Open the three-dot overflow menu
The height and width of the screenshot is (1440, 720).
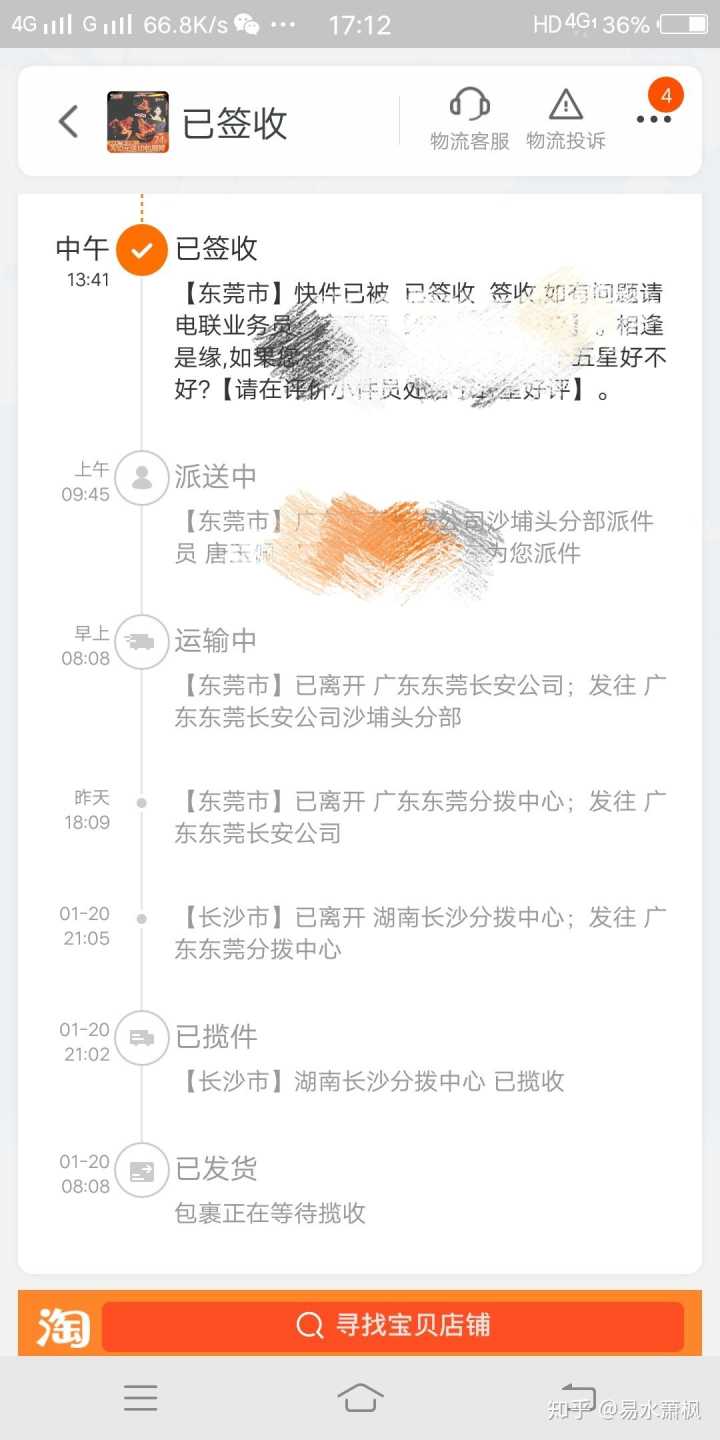(654, 119)
